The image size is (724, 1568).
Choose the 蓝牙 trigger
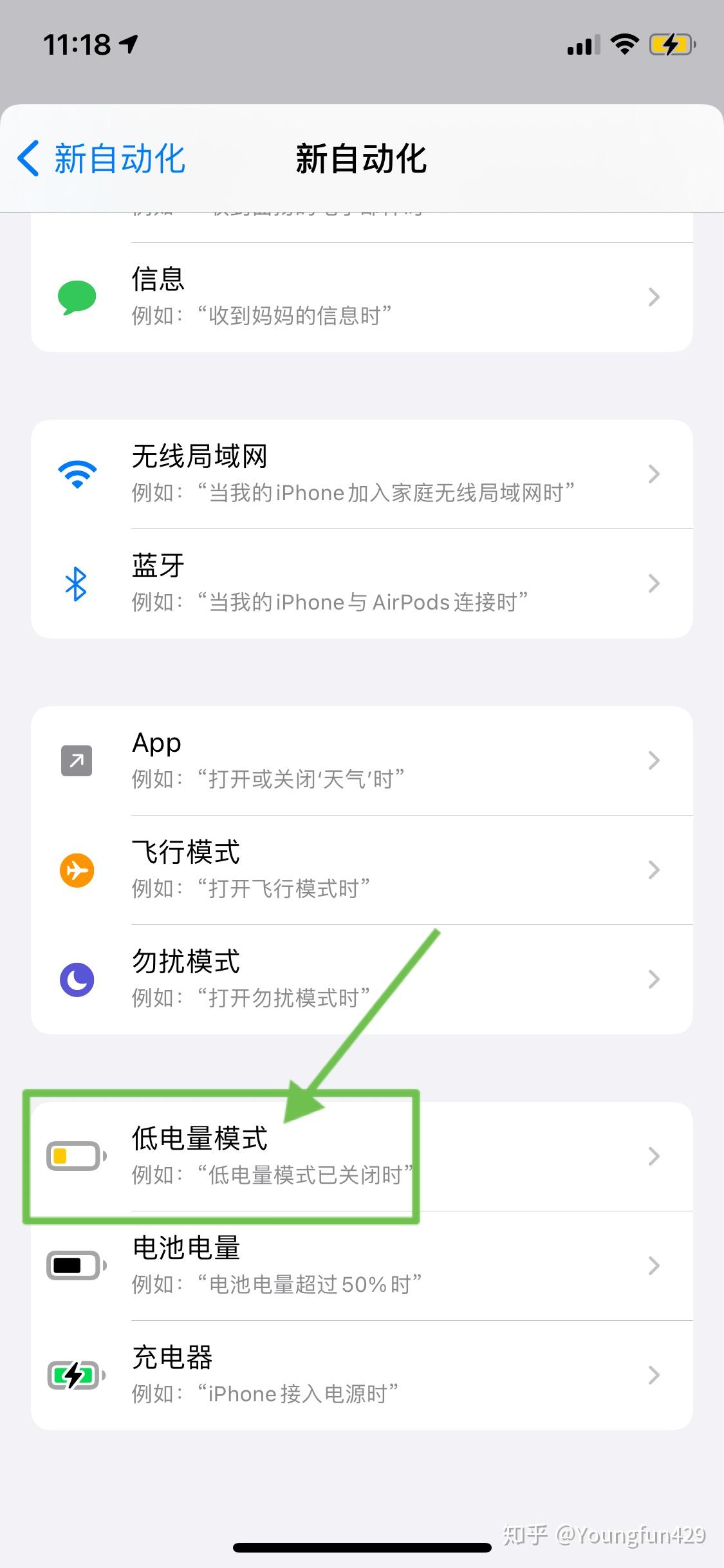pyautogui.click(x=360, y=584)
